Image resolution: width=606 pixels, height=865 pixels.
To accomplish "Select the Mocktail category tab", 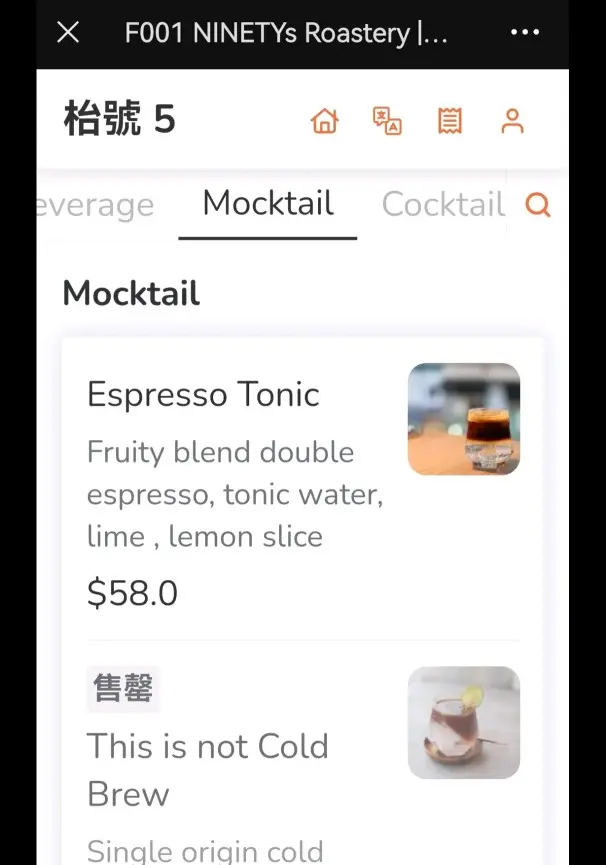I will pyautogui.click(x=268, y=204).
